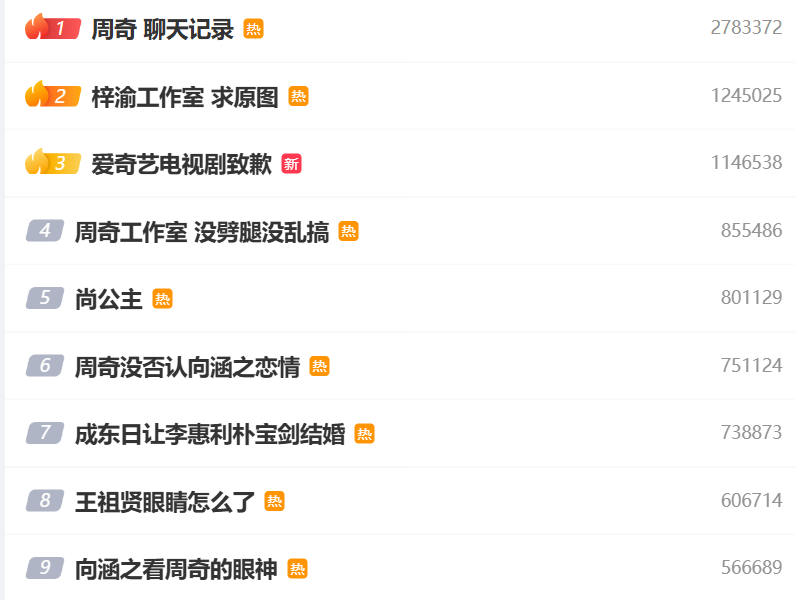Select the 尚公主 trending topic
This screenshot has width=795, height=600.
click(x=109, y=299)
